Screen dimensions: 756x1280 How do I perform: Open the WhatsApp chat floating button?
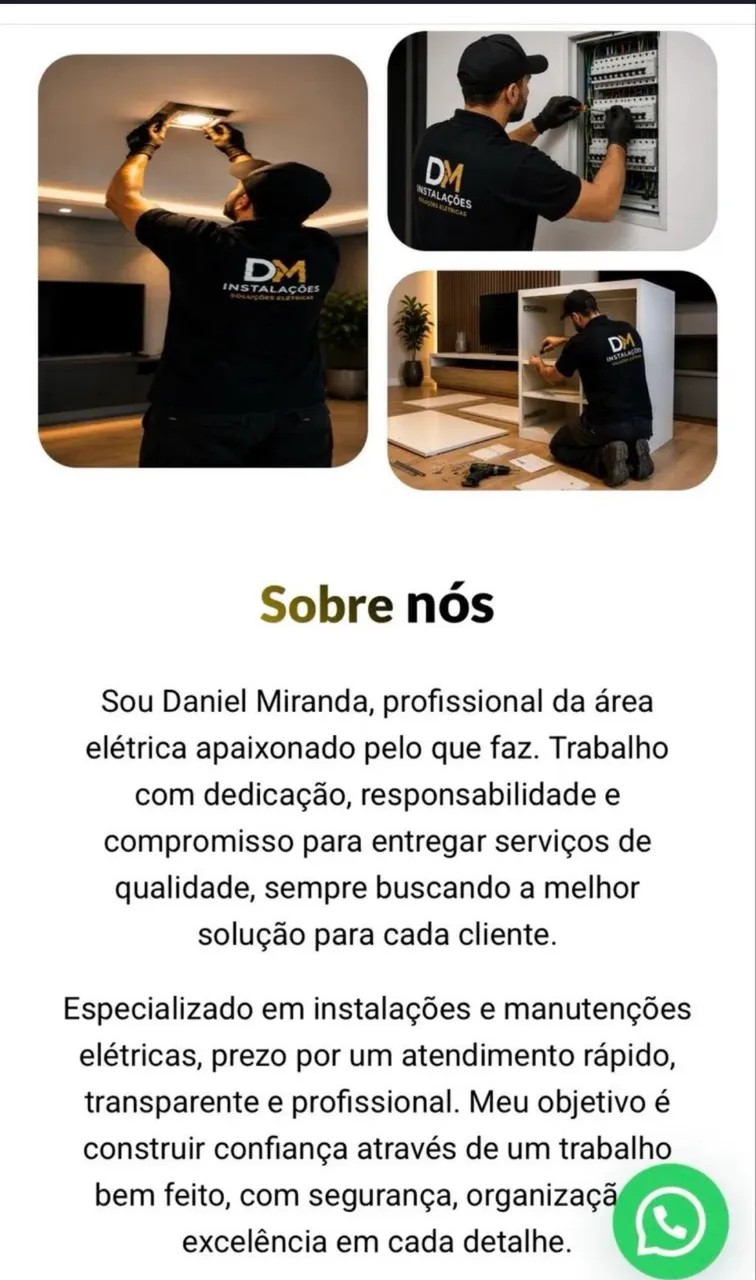click(671, 1221)
